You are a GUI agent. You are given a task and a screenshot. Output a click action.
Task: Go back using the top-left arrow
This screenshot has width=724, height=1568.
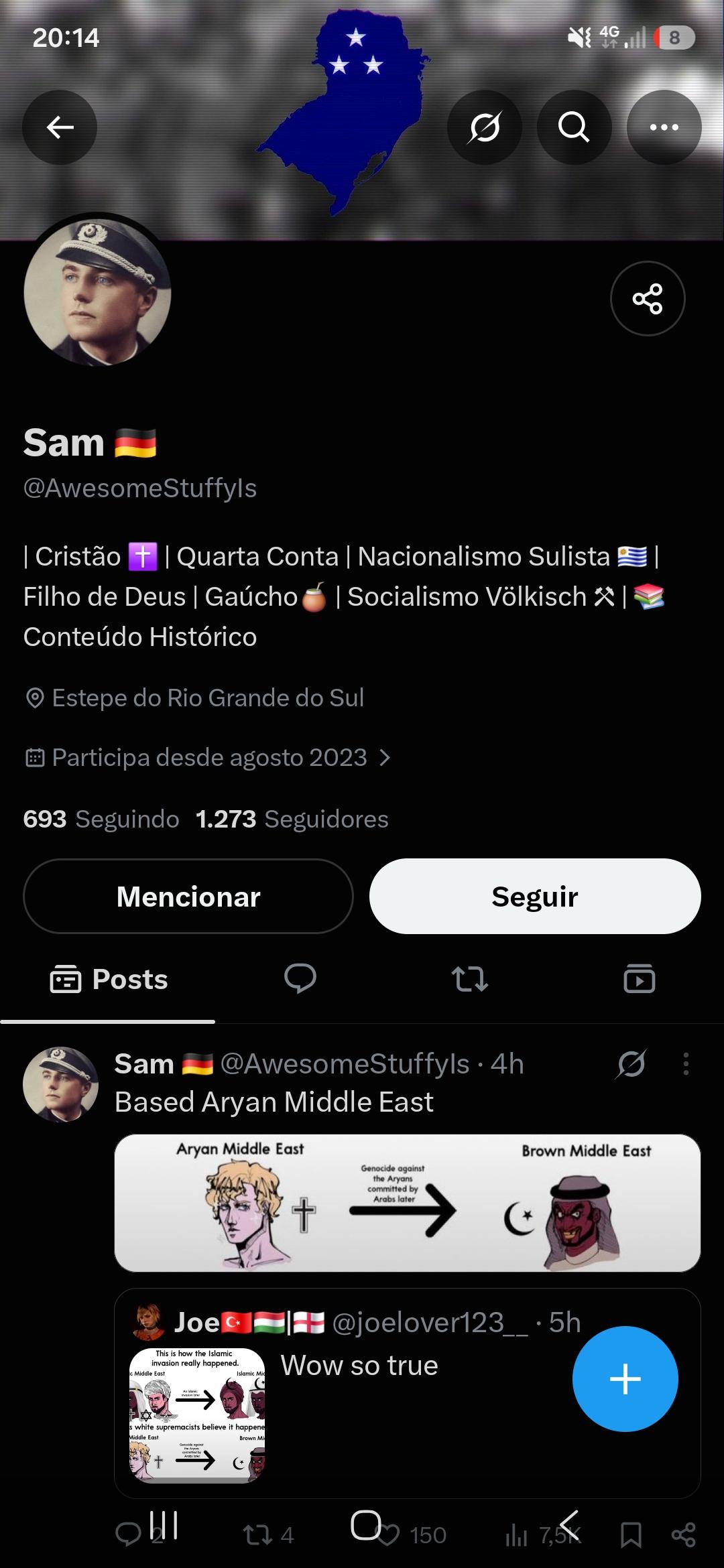60,127
